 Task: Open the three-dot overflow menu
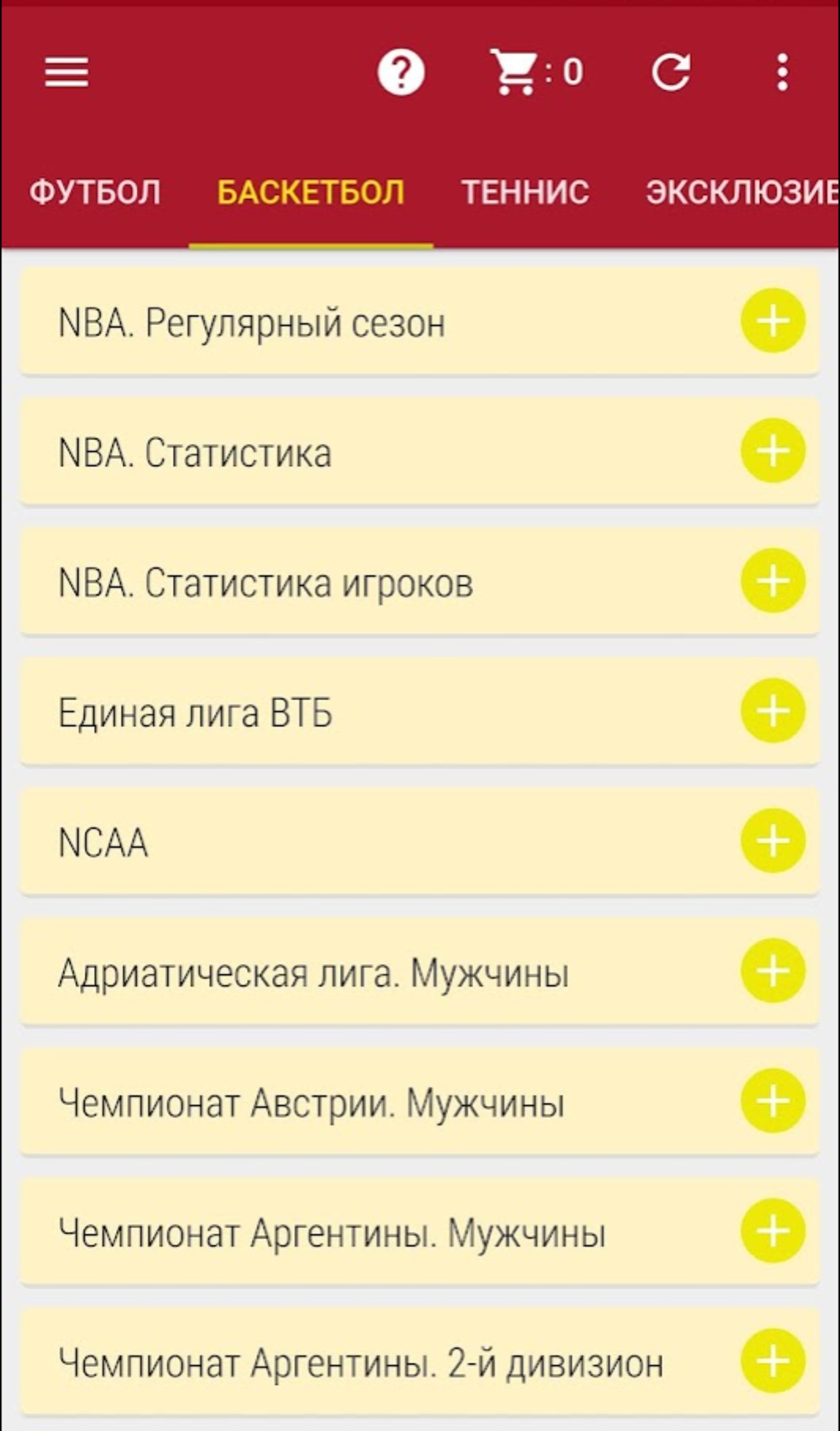pyautogui.click(x=782, y=72)
